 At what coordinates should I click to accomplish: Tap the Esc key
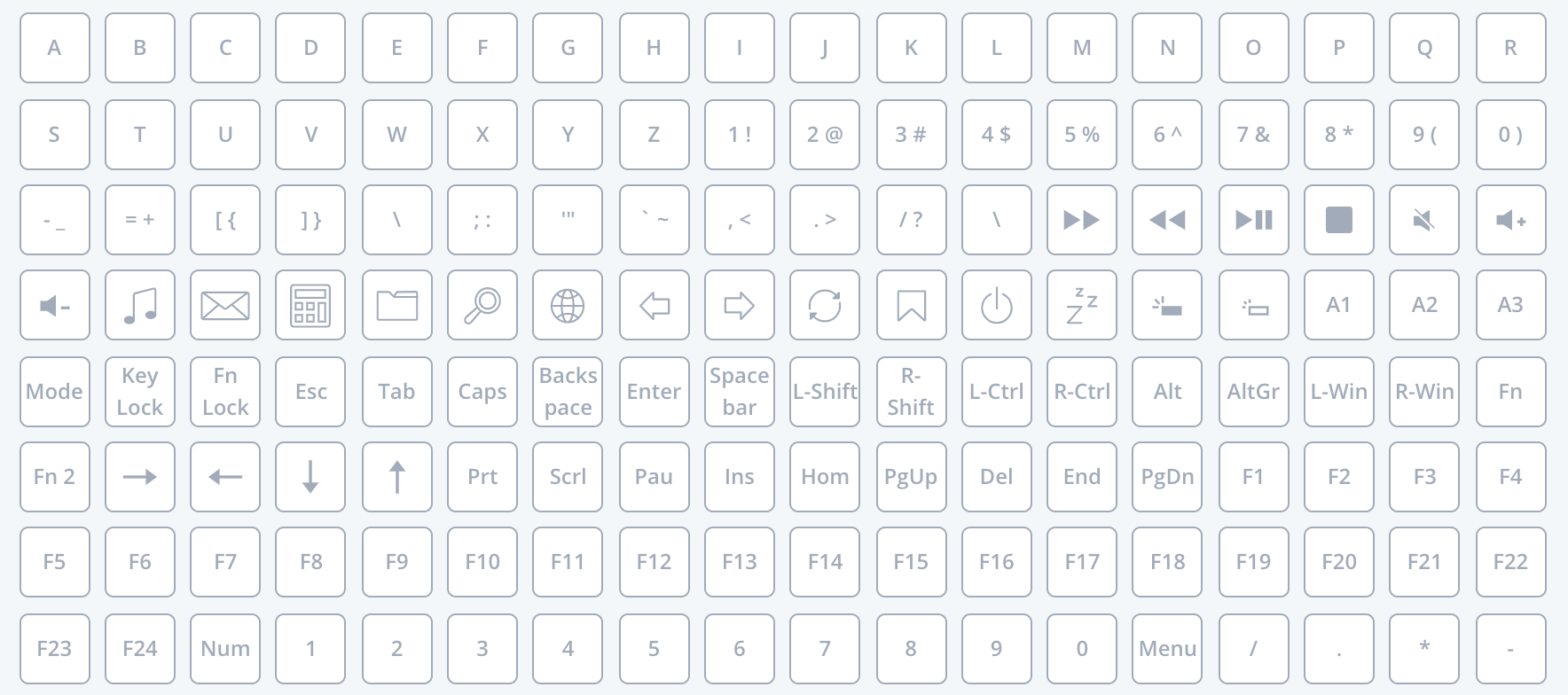[x=310, y=392]
